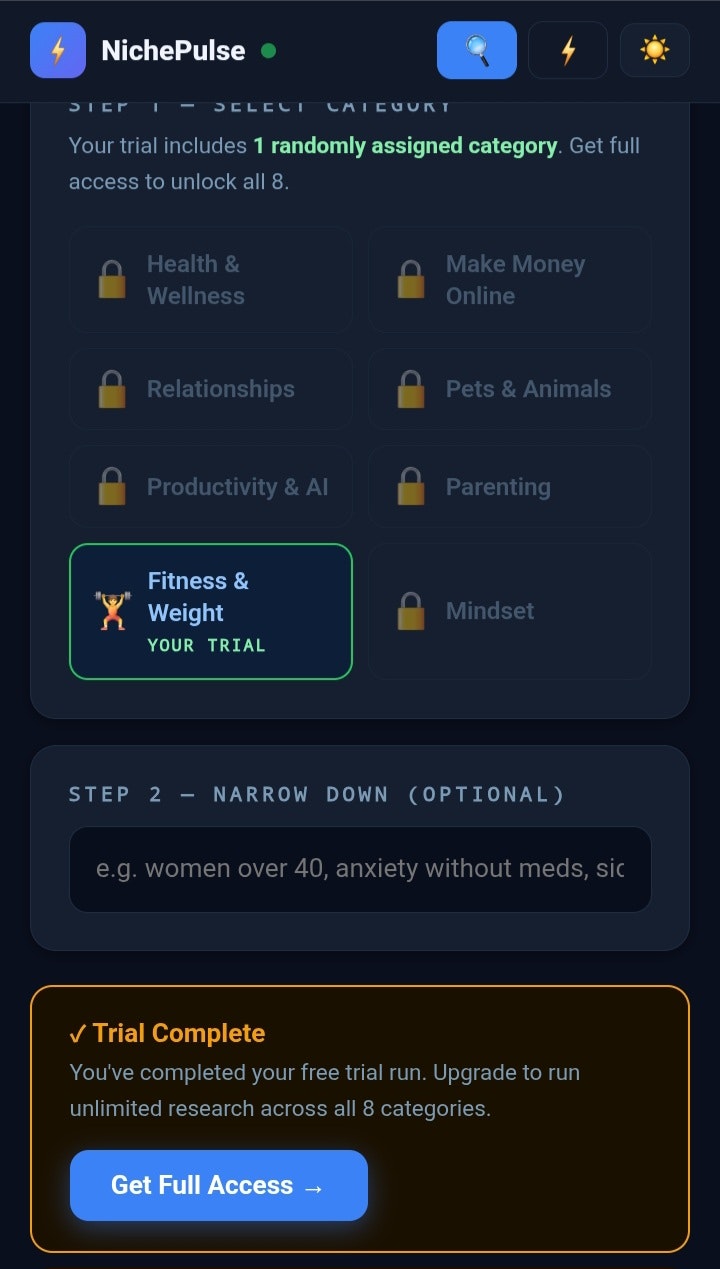Select the locked Relationships category
This screenshot has width=720, height=1269.
[x=211, y=389]
